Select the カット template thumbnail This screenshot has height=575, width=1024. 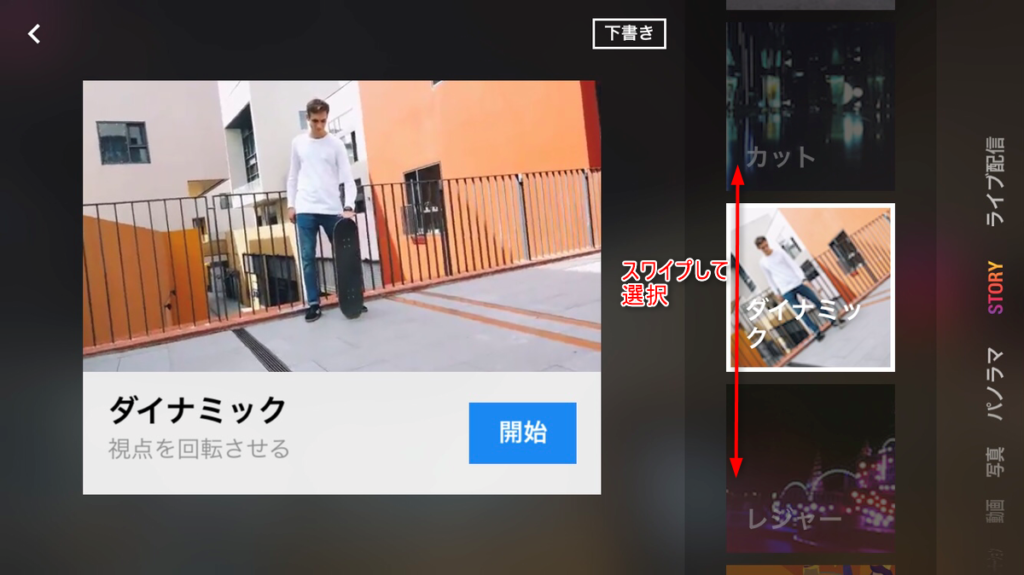click(x=810, y=105)
